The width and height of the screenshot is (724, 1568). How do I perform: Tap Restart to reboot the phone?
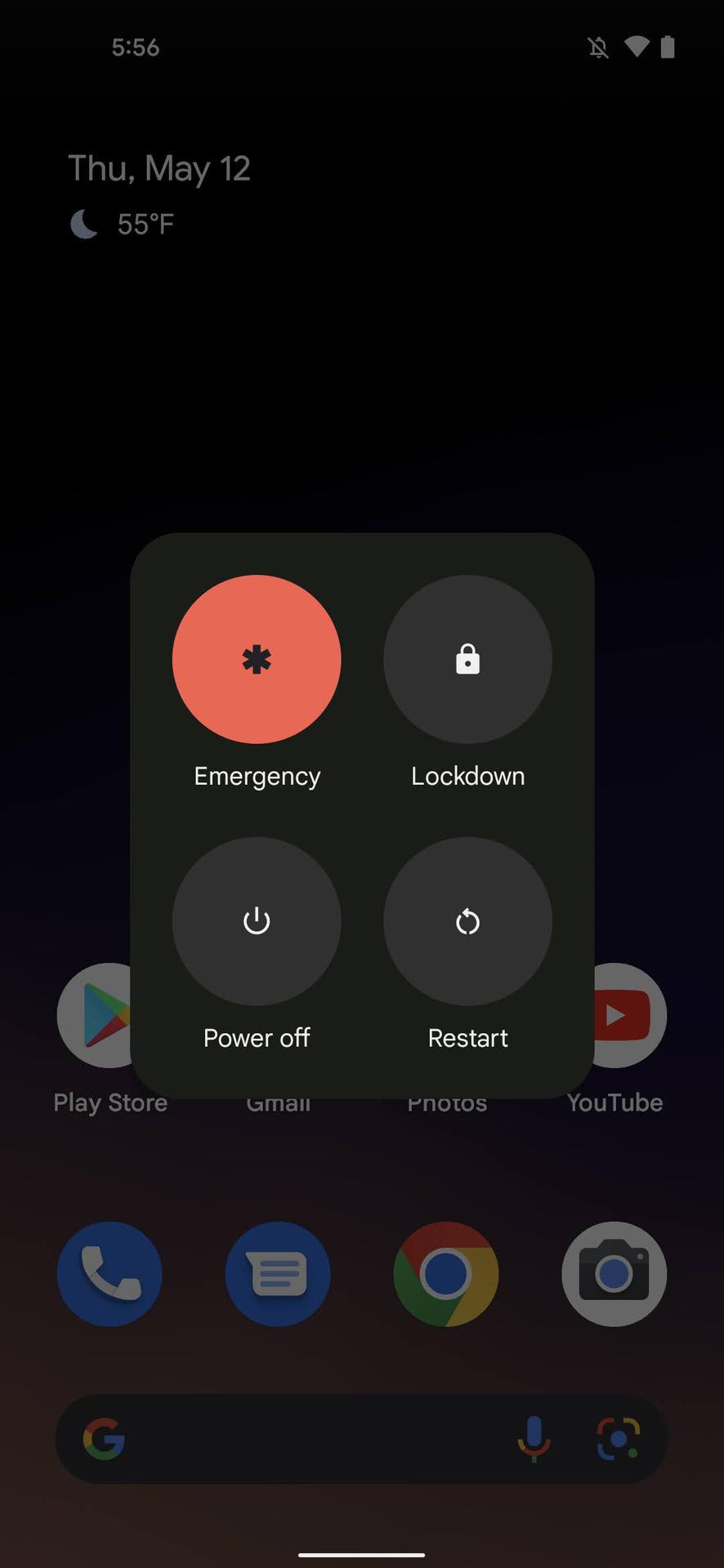tap(467, 921)
